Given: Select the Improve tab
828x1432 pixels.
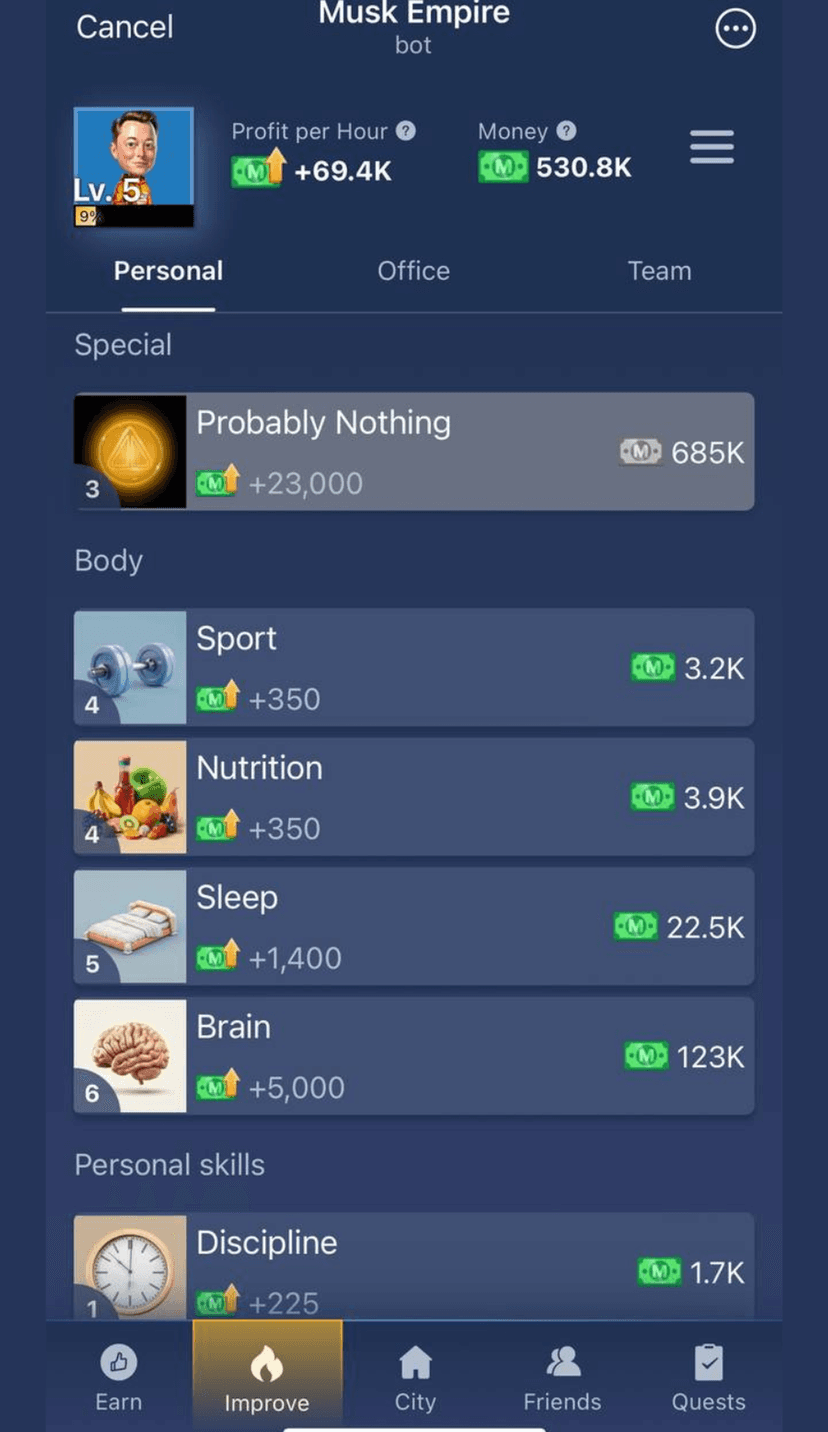Looking at the screenshot, I should point(267,1376).
